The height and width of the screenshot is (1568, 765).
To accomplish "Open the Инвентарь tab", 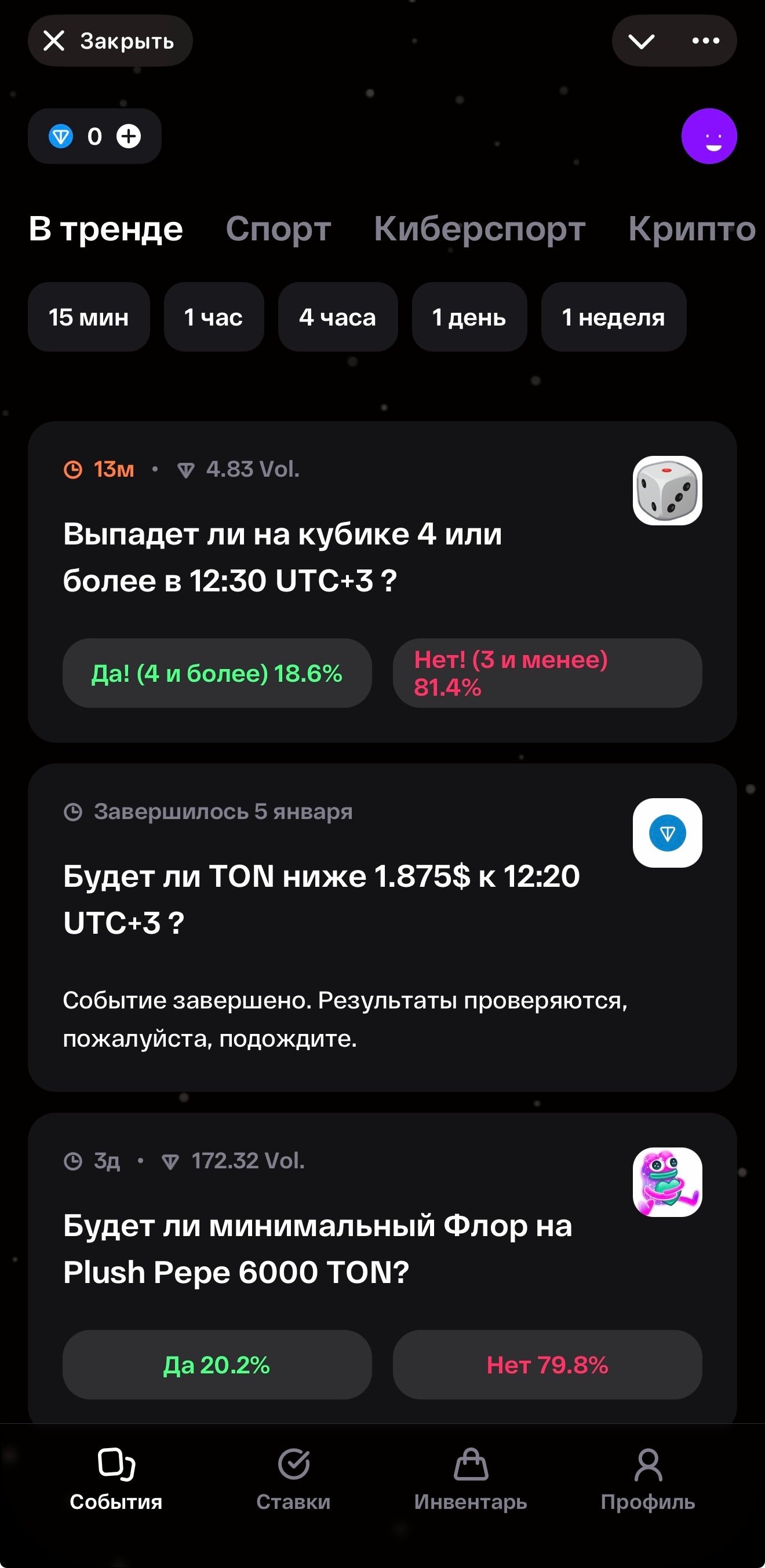I will 471,1479.
